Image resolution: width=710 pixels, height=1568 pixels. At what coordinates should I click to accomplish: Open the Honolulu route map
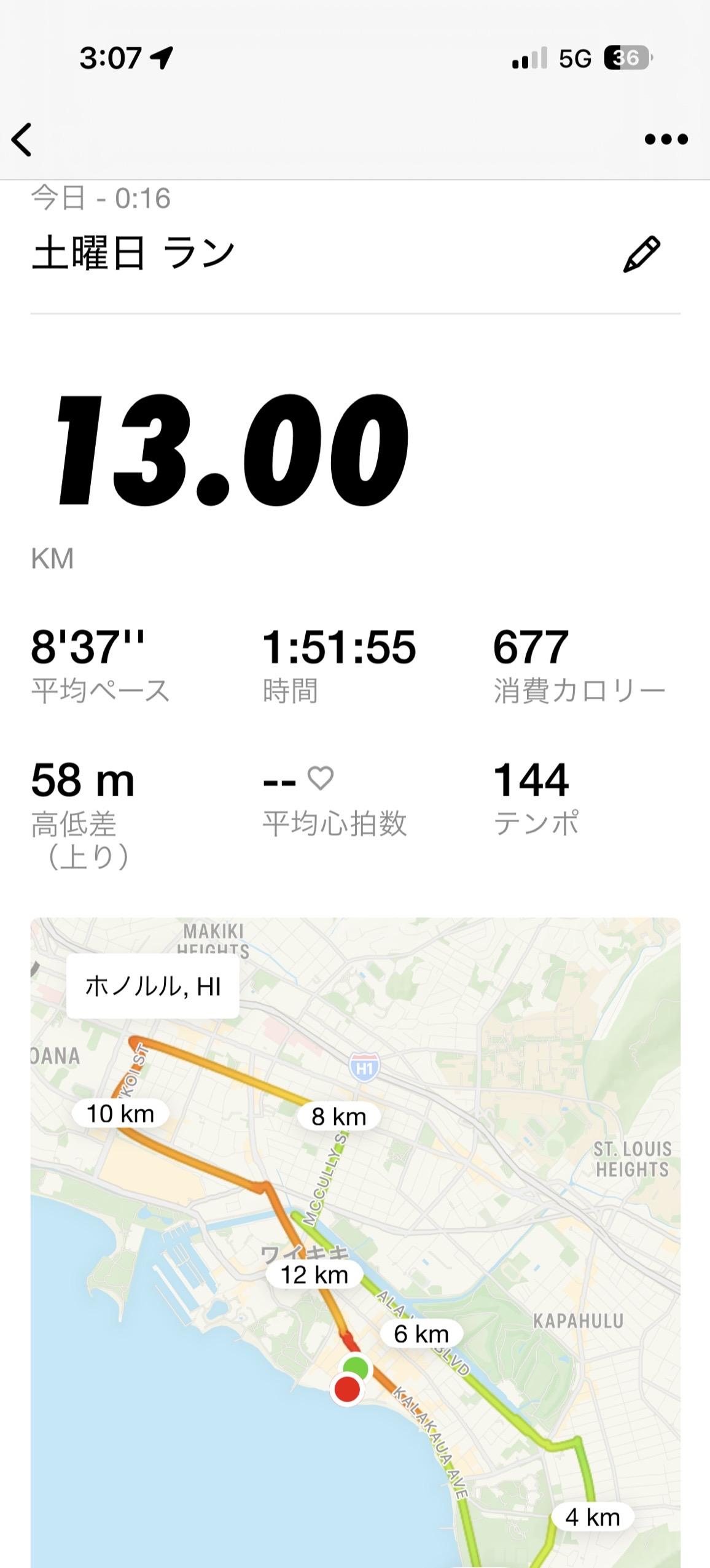click(x=355, y=1240)
